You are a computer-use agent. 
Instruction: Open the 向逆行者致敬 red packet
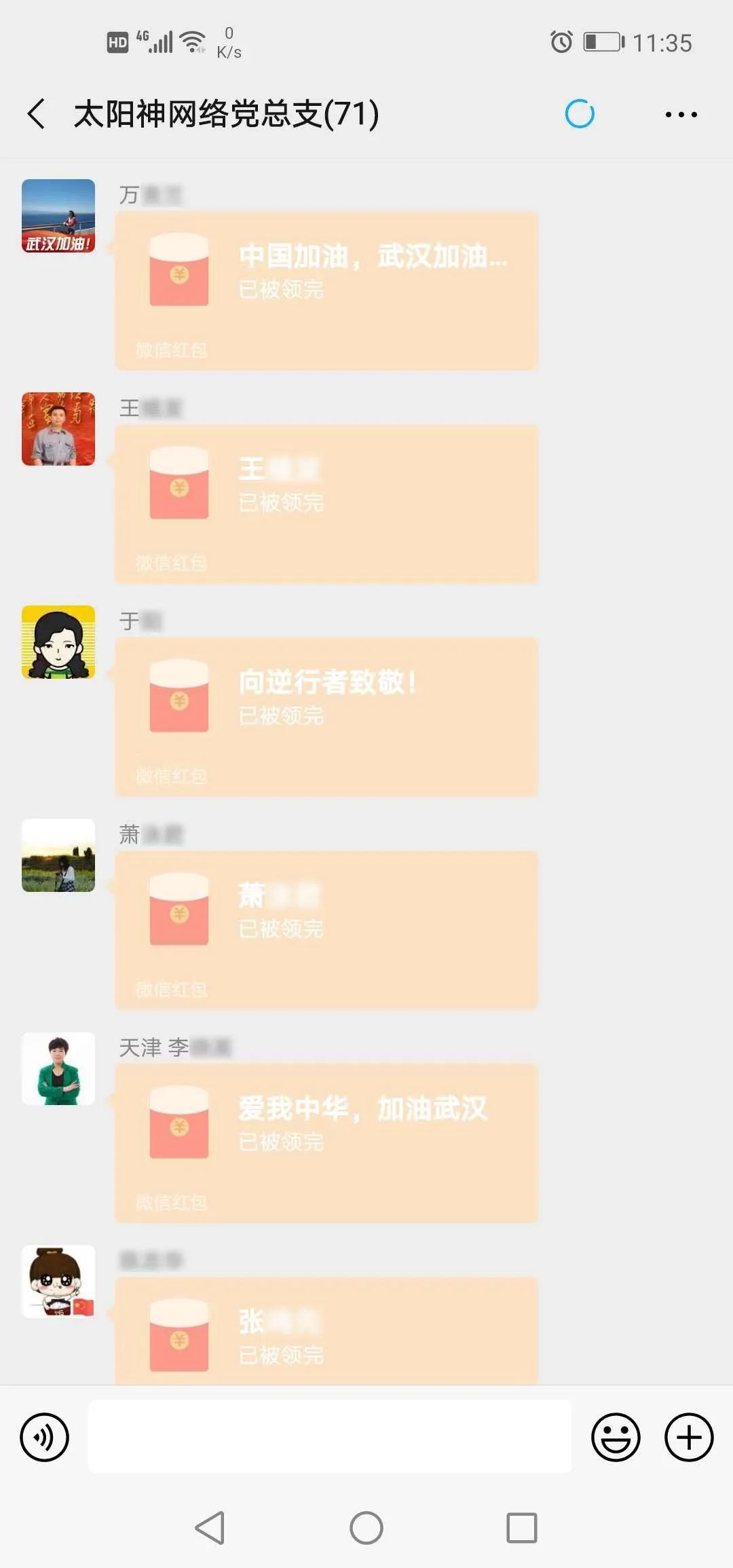click(326, 717)
